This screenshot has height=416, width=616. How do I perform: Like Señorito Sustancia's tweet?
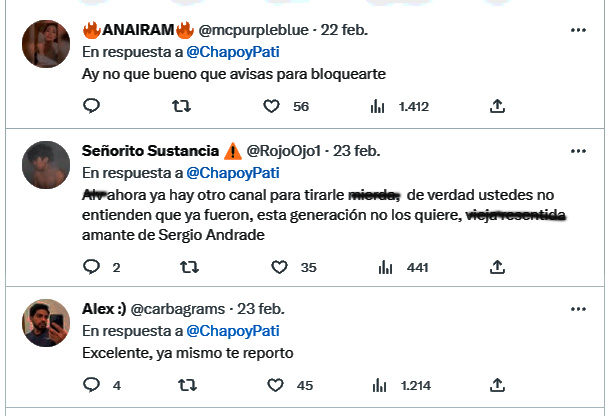point(279,267)
